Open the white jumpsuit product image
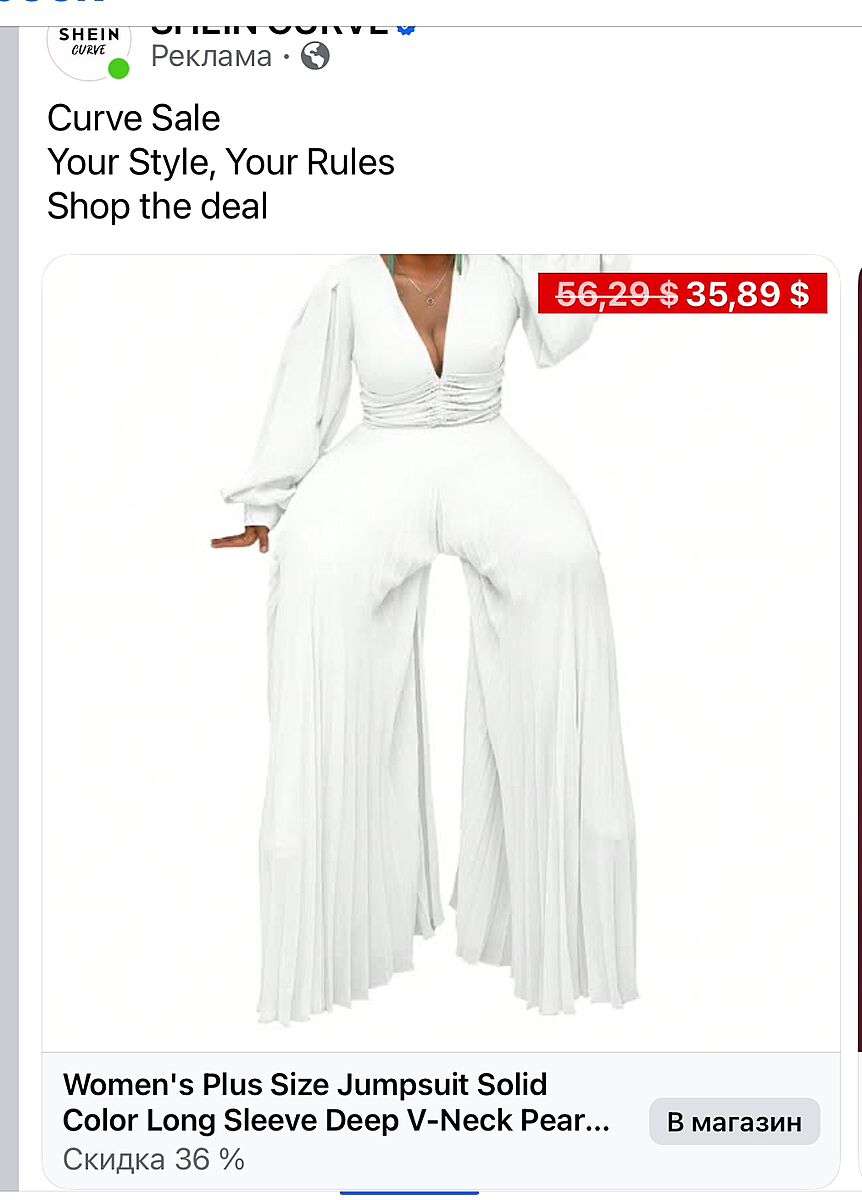 (440, 650)
